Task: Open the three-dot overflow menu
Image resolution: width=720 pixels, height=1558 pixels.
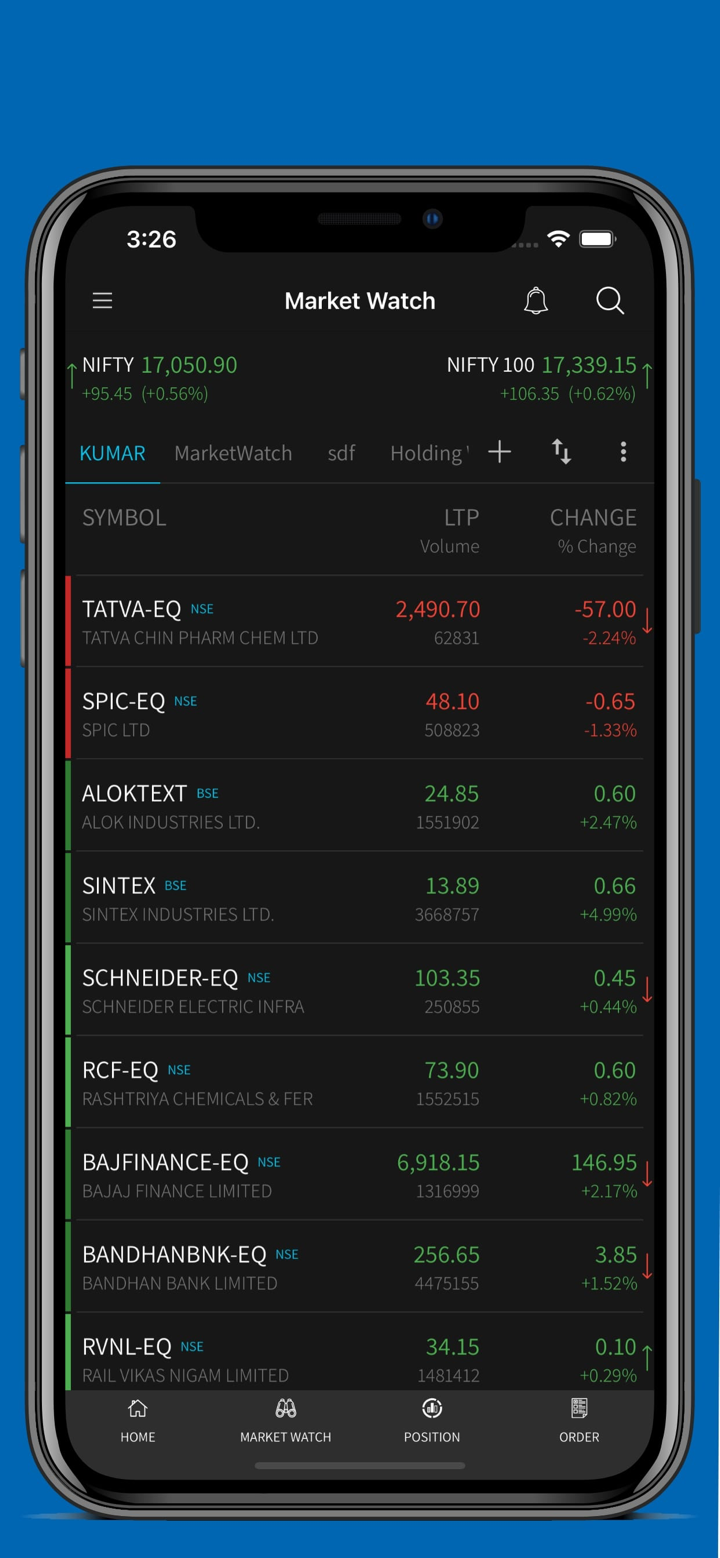Action: point(623,452)
